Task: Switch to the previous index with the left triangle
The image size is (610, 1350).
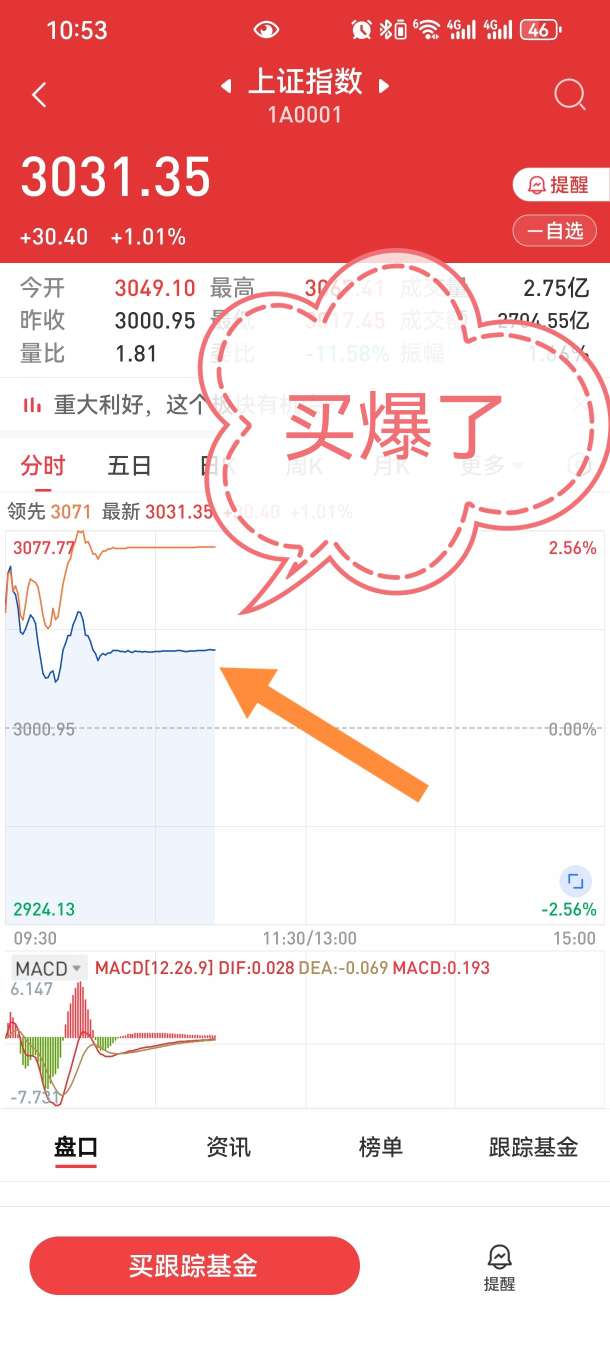Action: (226, 86)
